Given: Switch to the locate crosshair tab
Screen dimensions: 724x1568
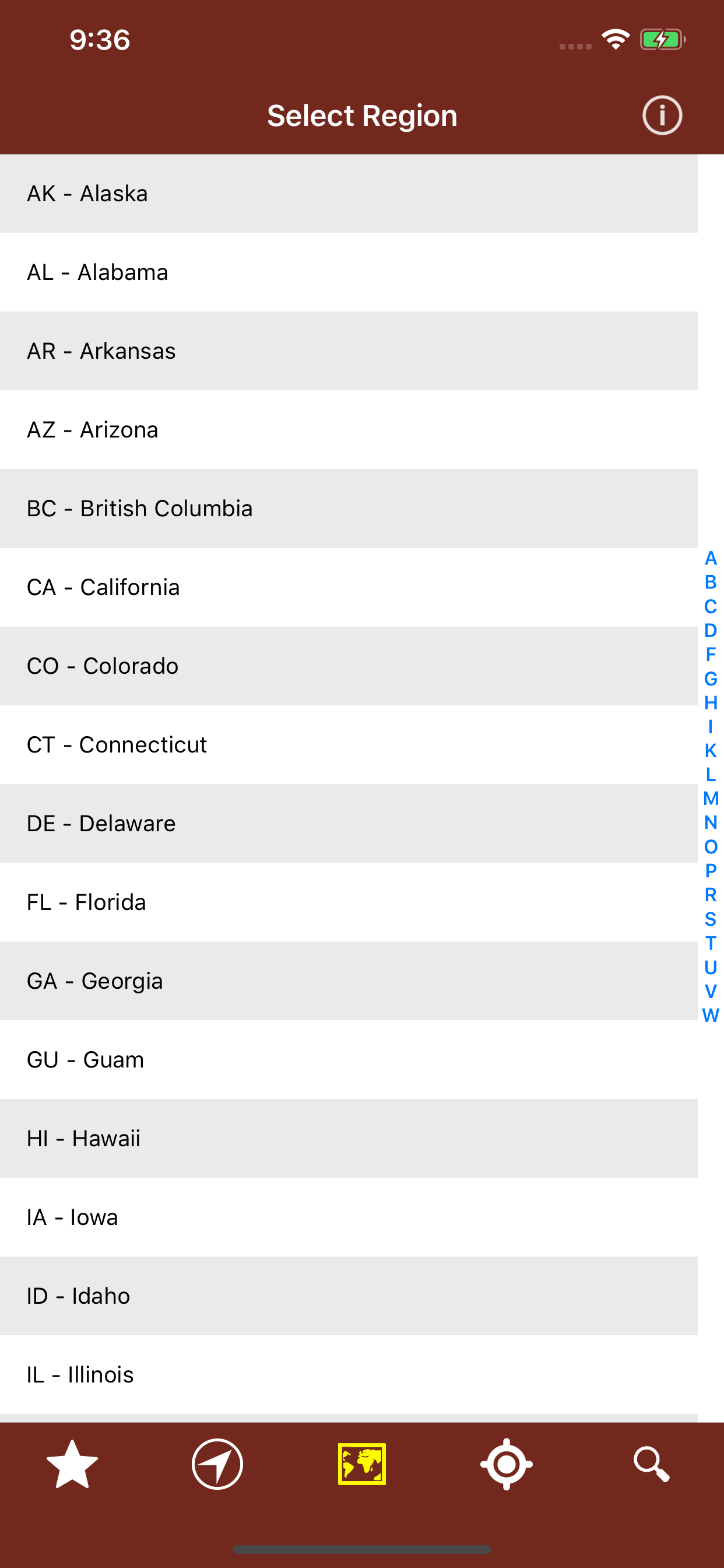Looking at the screenshot, I should click(507, 1464).
